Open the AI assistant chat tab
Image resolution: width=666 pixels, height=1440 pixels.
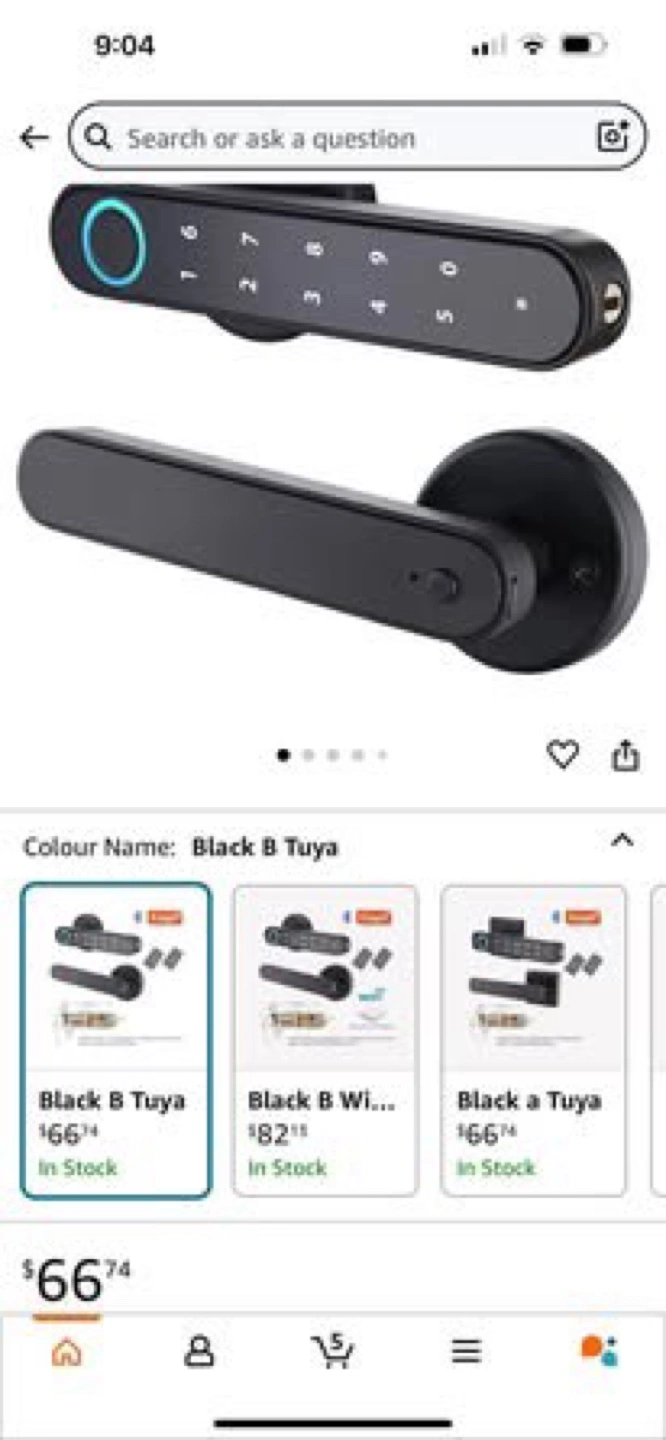[x=599, y=1351]
